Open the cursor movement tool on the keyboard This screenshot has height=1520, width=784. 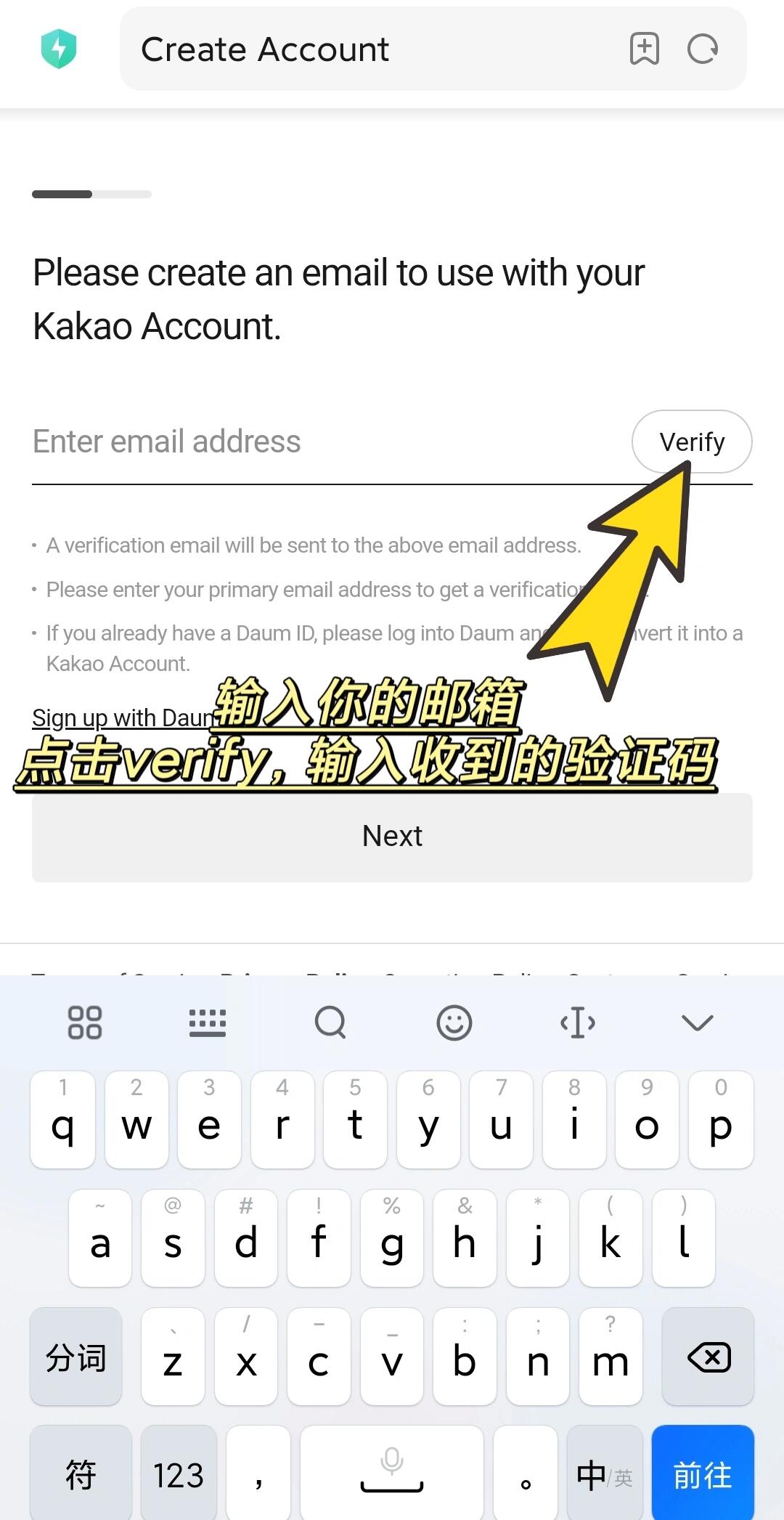pos(578,1023)
